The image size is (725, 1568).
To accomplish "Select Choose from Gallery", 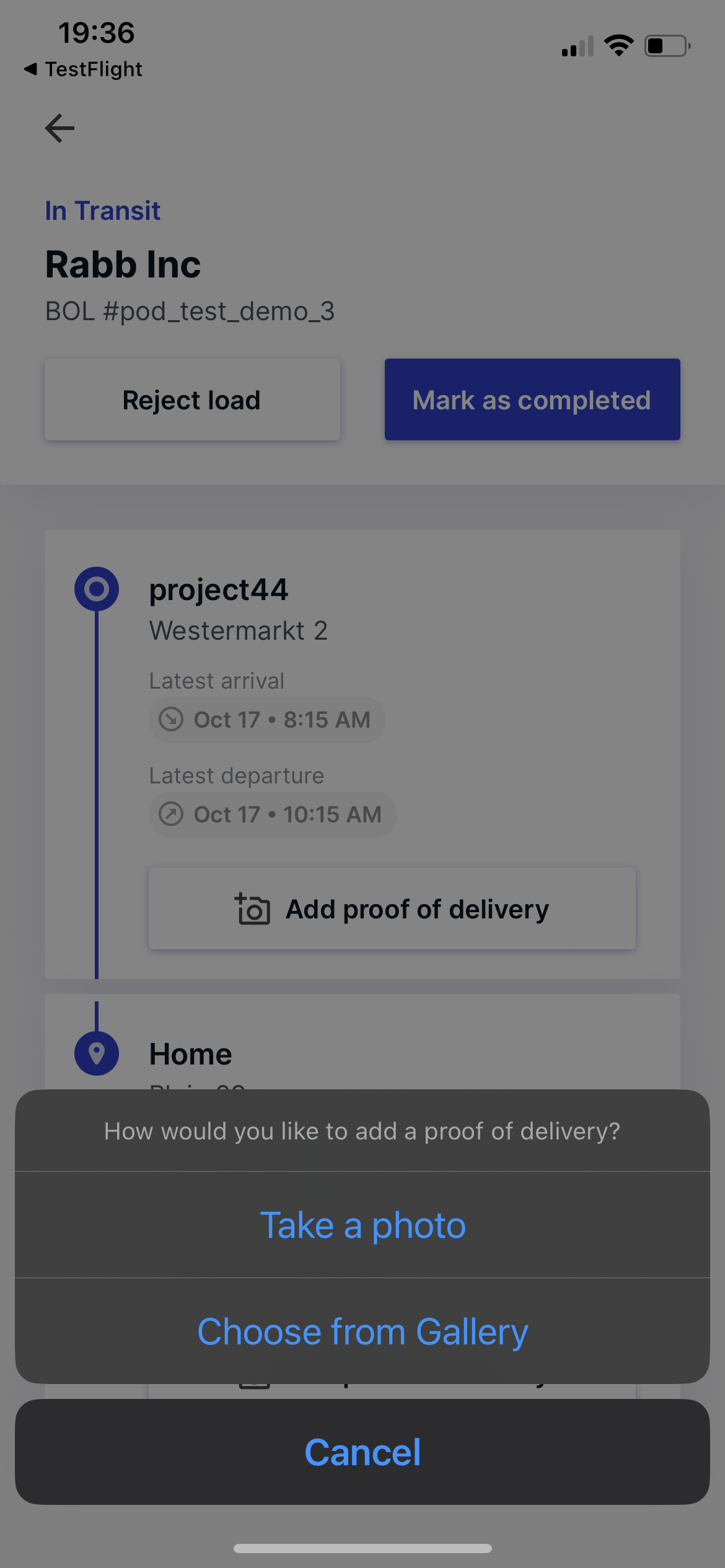I will (362, 1331).
